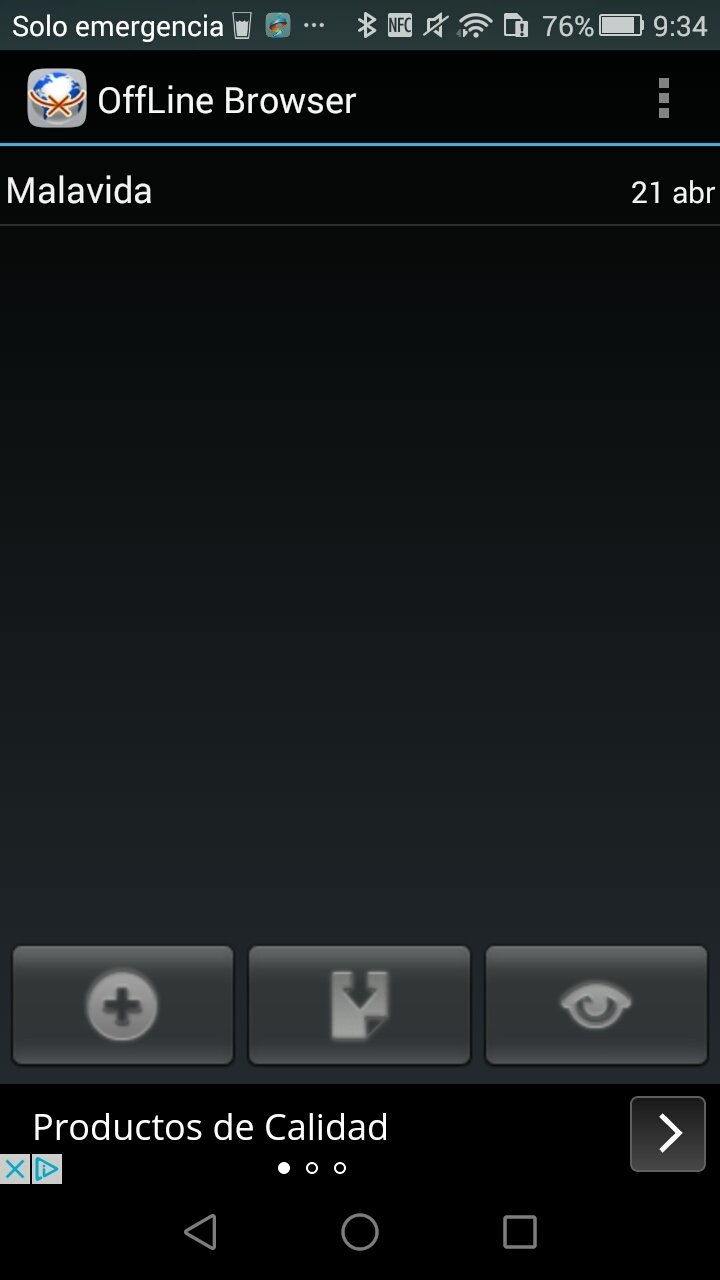
Task: Tap the eye view button
Action: (x=596, y=1005)
